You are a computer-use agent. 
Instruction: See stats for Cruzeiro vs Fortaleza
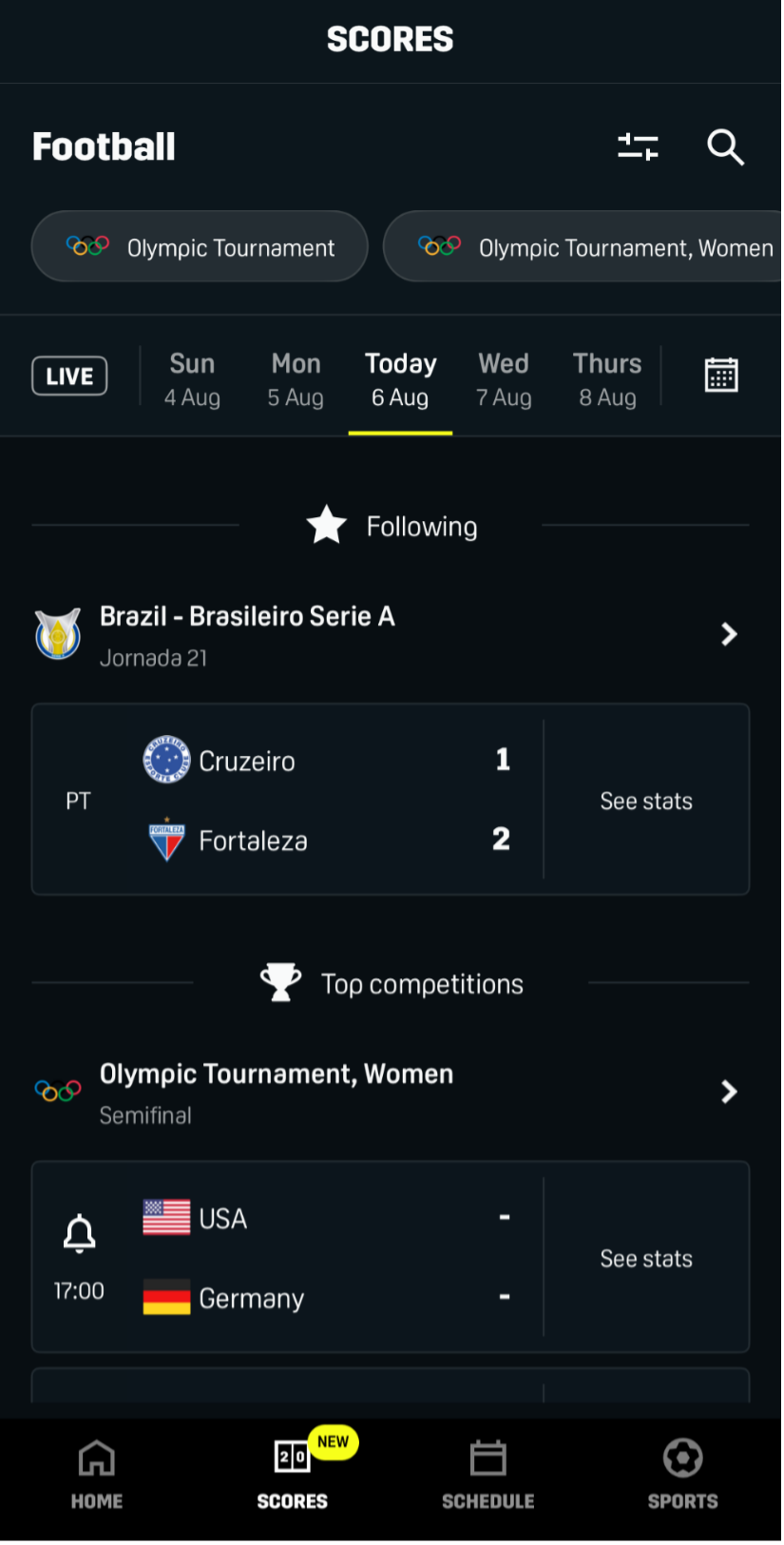[646, 801]
